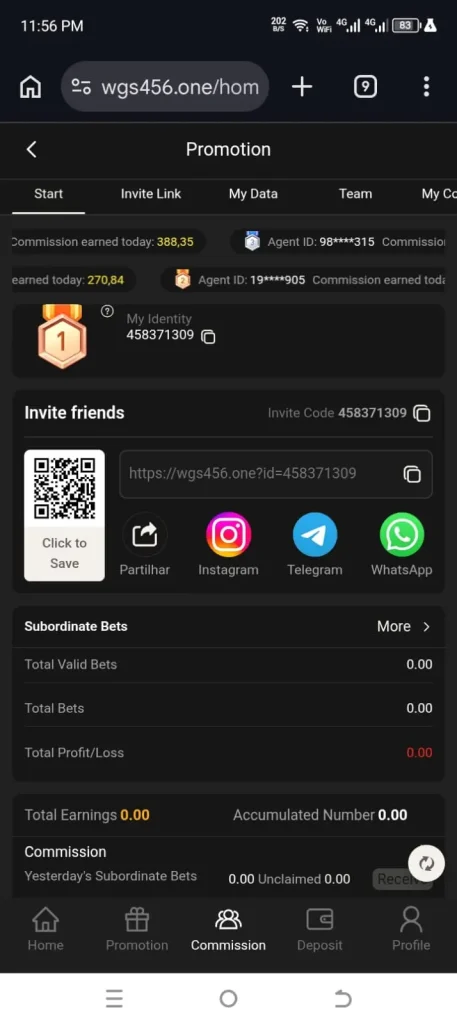457x1024 pixels.
Task: Share the invite via Partilhar
Action: click(x=144, y=545)
